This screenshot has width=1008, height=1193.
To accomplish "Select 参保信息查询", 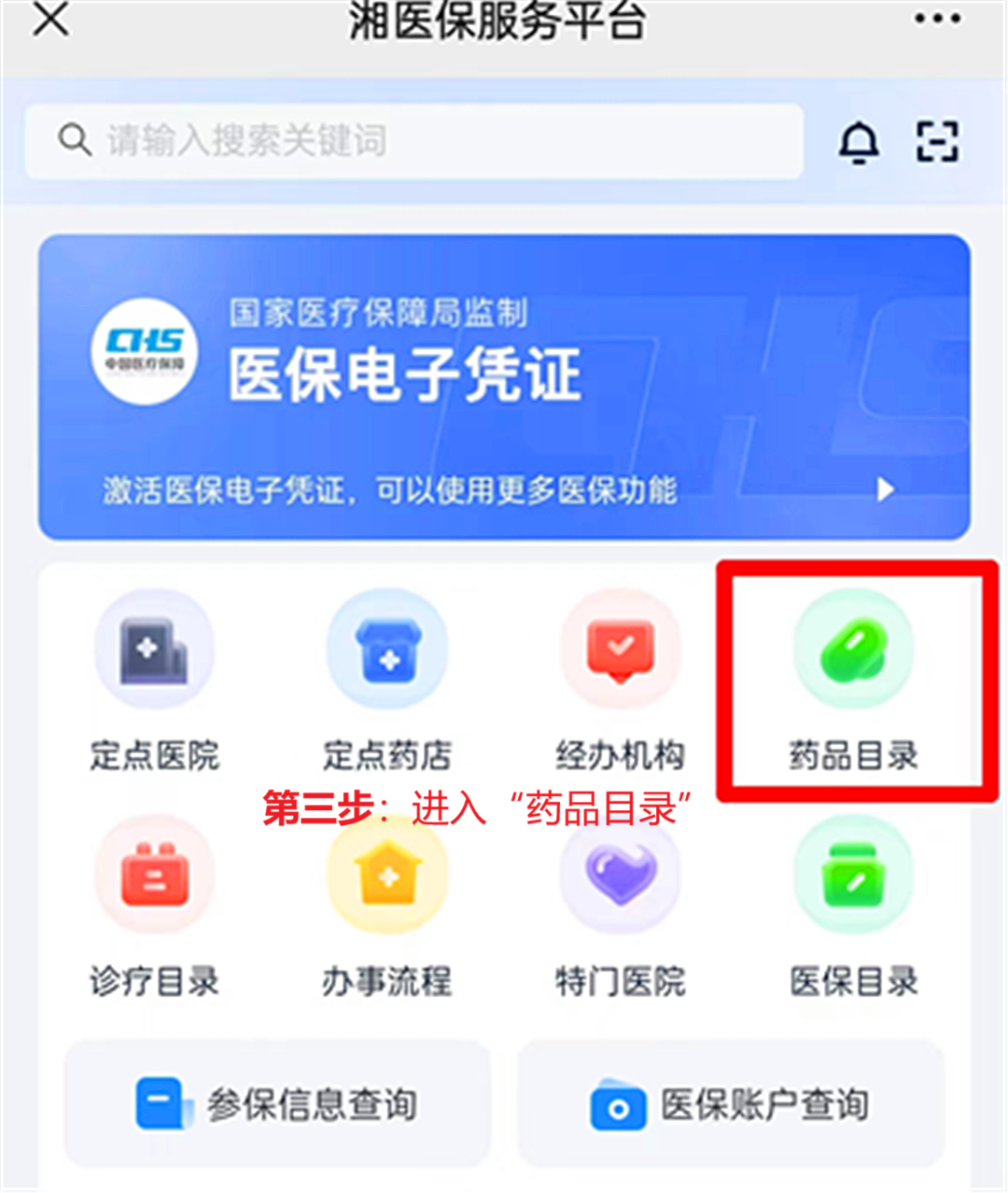I will (277, 1104).
